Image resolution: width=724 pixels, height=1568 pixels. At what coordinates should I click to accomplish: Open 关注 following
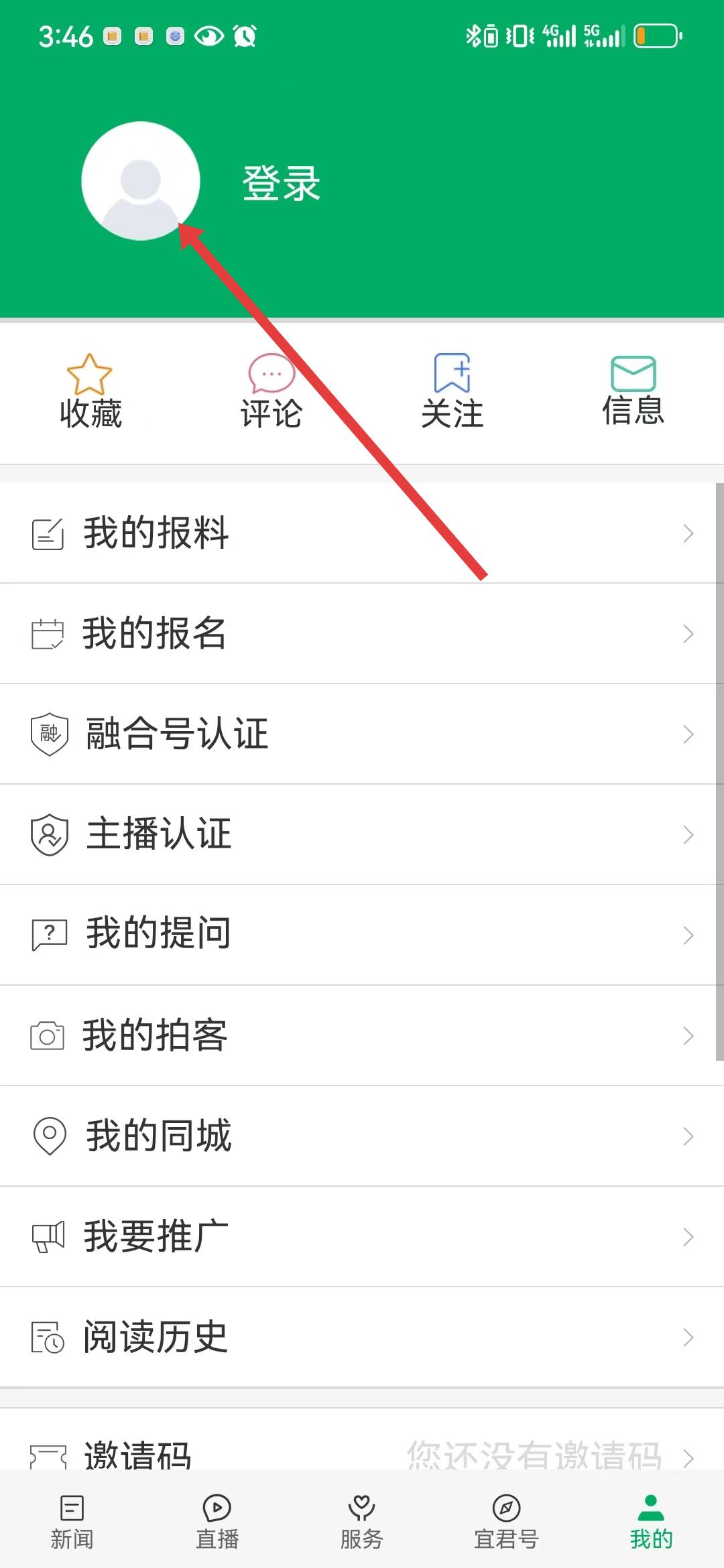[452, 392]
